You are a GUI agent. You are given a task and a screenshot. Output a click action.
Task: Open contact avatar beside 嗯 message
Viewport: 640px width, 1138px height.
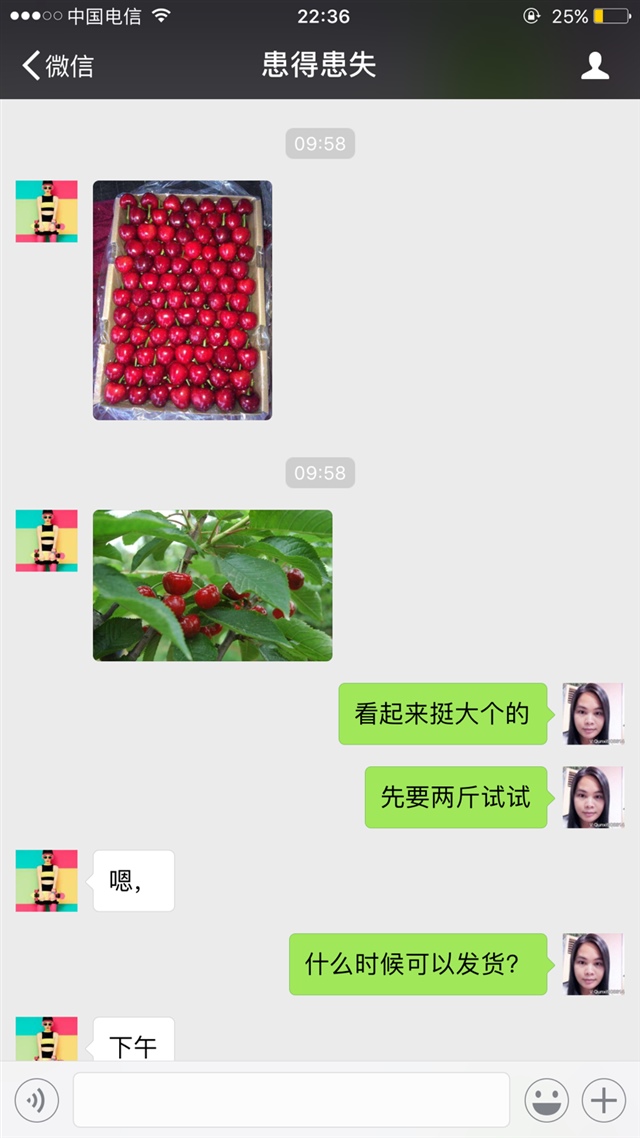46,881
